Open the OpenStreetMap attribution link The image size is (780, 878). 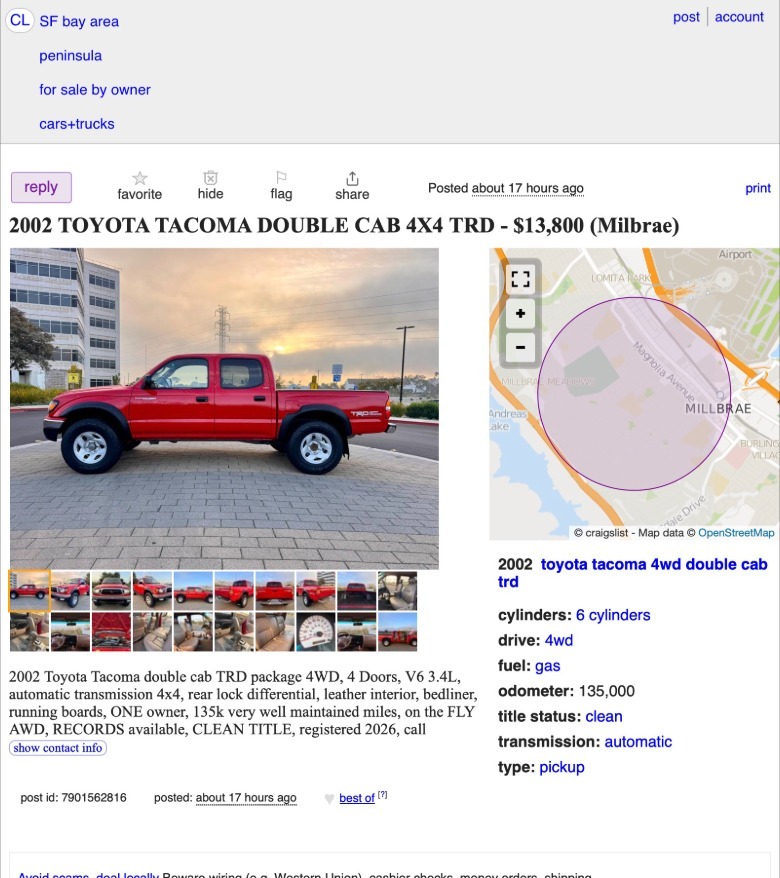736,533
